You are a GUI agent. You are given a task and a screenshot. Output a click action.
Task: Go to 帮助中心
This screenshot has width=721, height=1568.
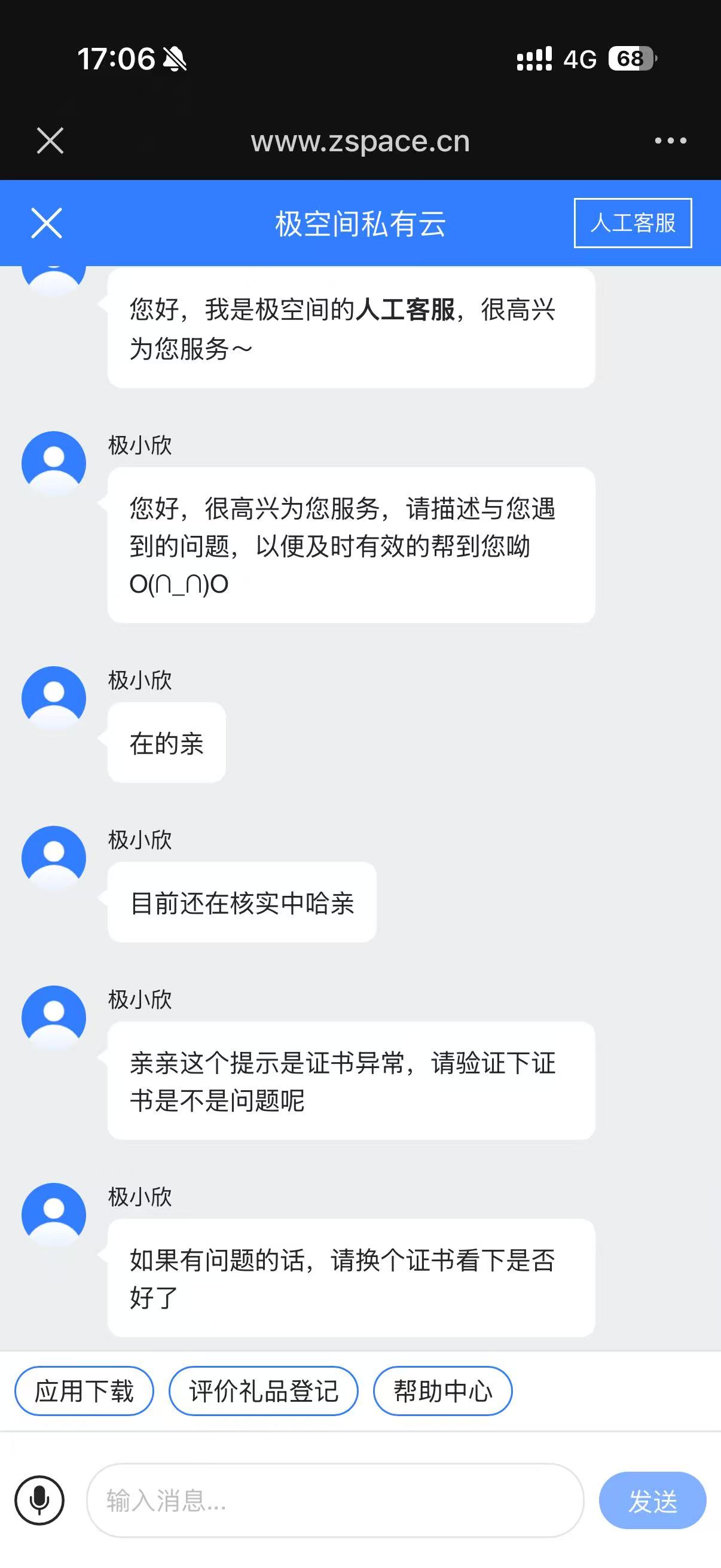(442, 1391)
